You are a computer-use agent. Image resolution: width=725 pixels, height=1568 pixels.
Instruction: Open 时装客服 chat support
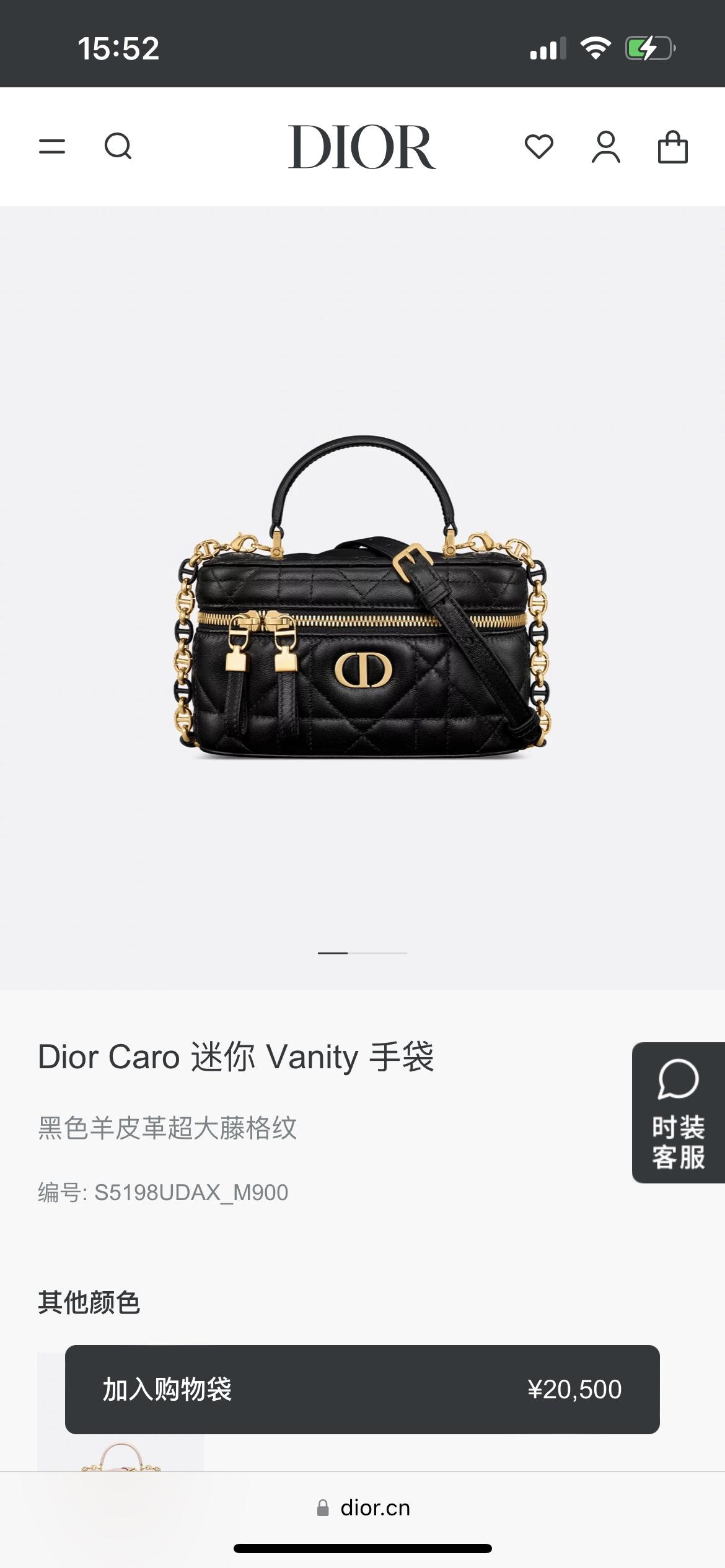click(678, 1113)
